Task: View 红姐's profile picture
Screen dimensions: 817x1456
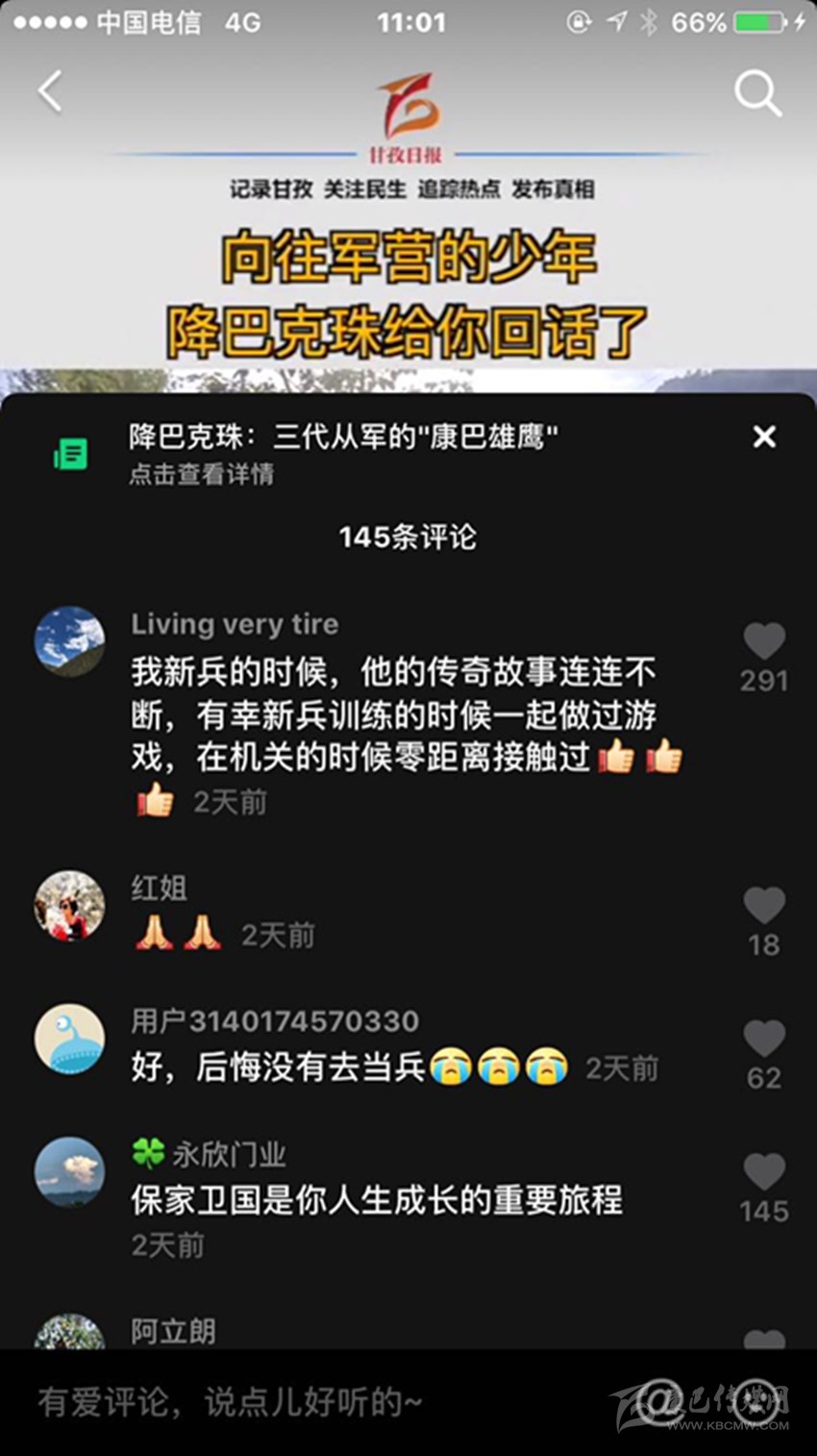Action: (x=70, y=906)
